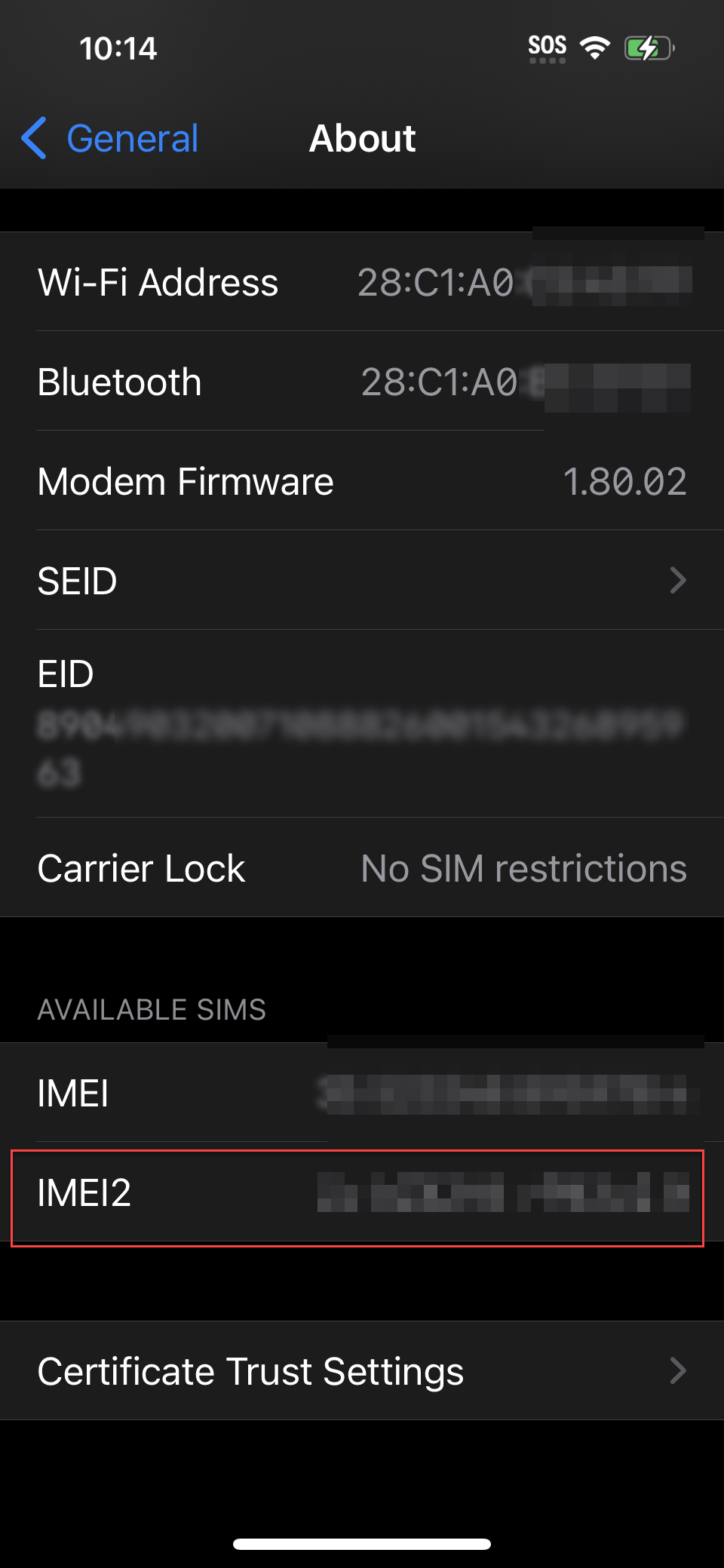This screenshot has width=724, height=1568.
Task: Open the SEID row
Action: click(x=362, y=581)
